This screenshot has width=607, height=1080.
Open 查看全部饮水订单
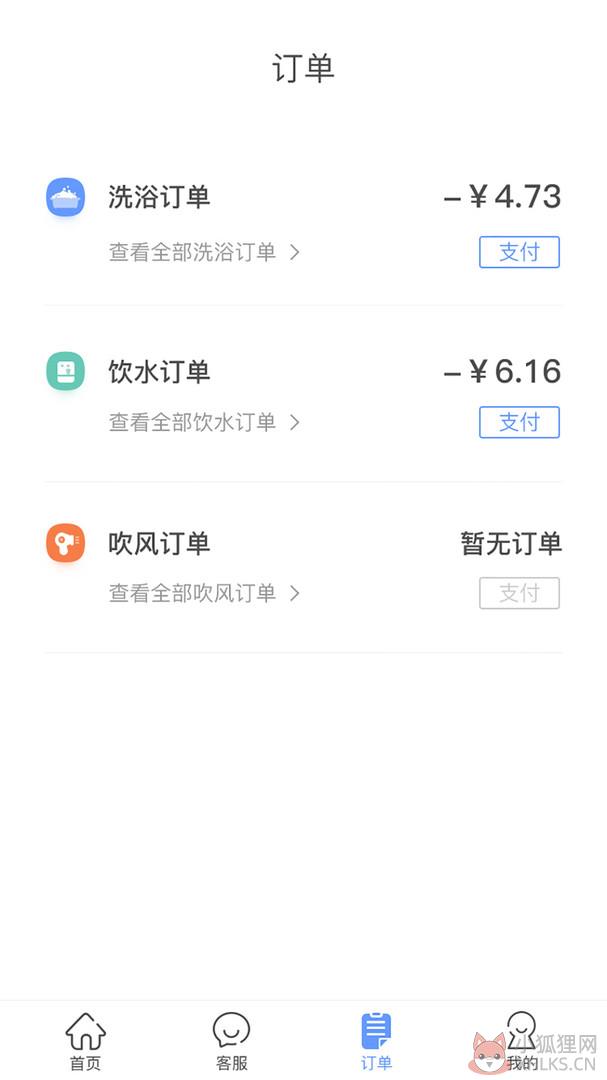pos(204,422)
